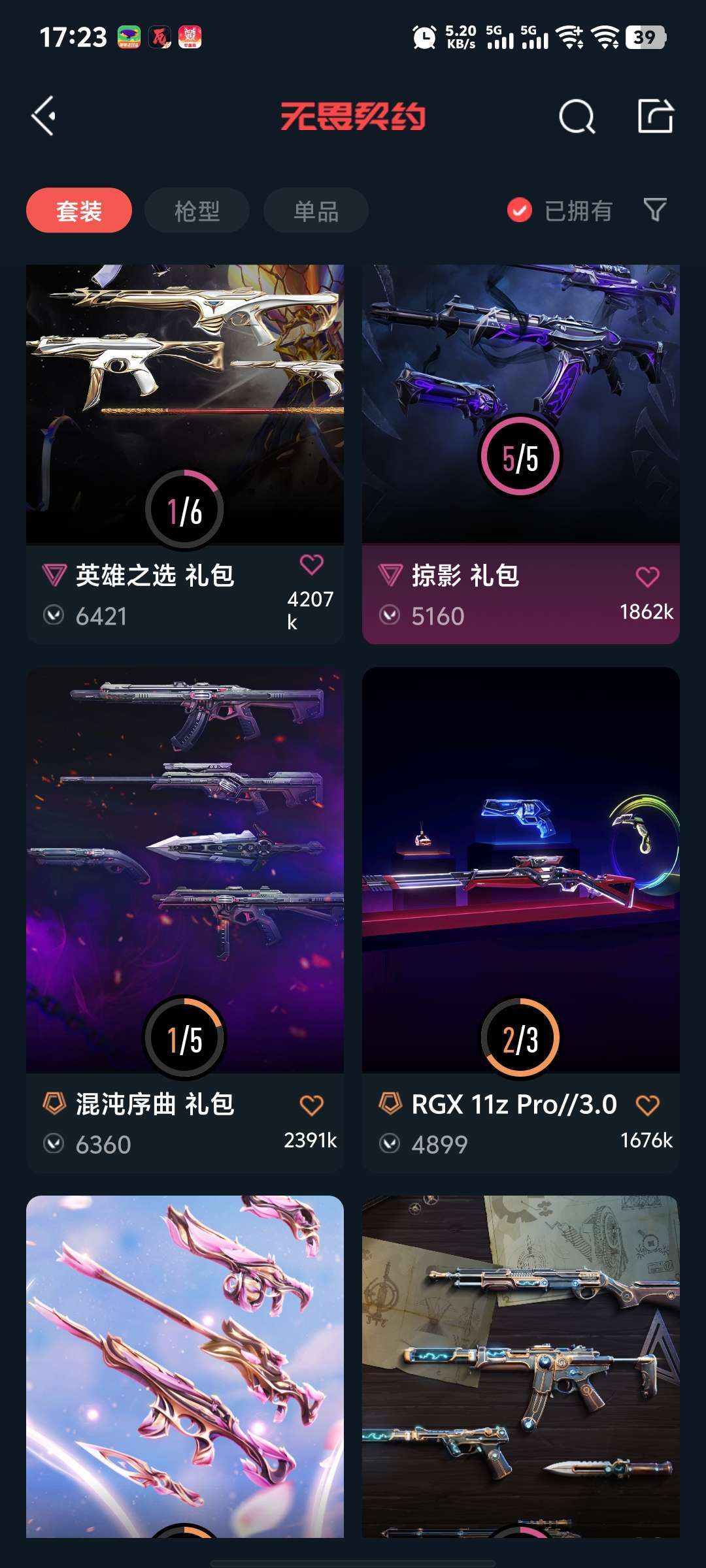Toggle the 已拥有 checkbox
706x1568 pixels.
520,210
